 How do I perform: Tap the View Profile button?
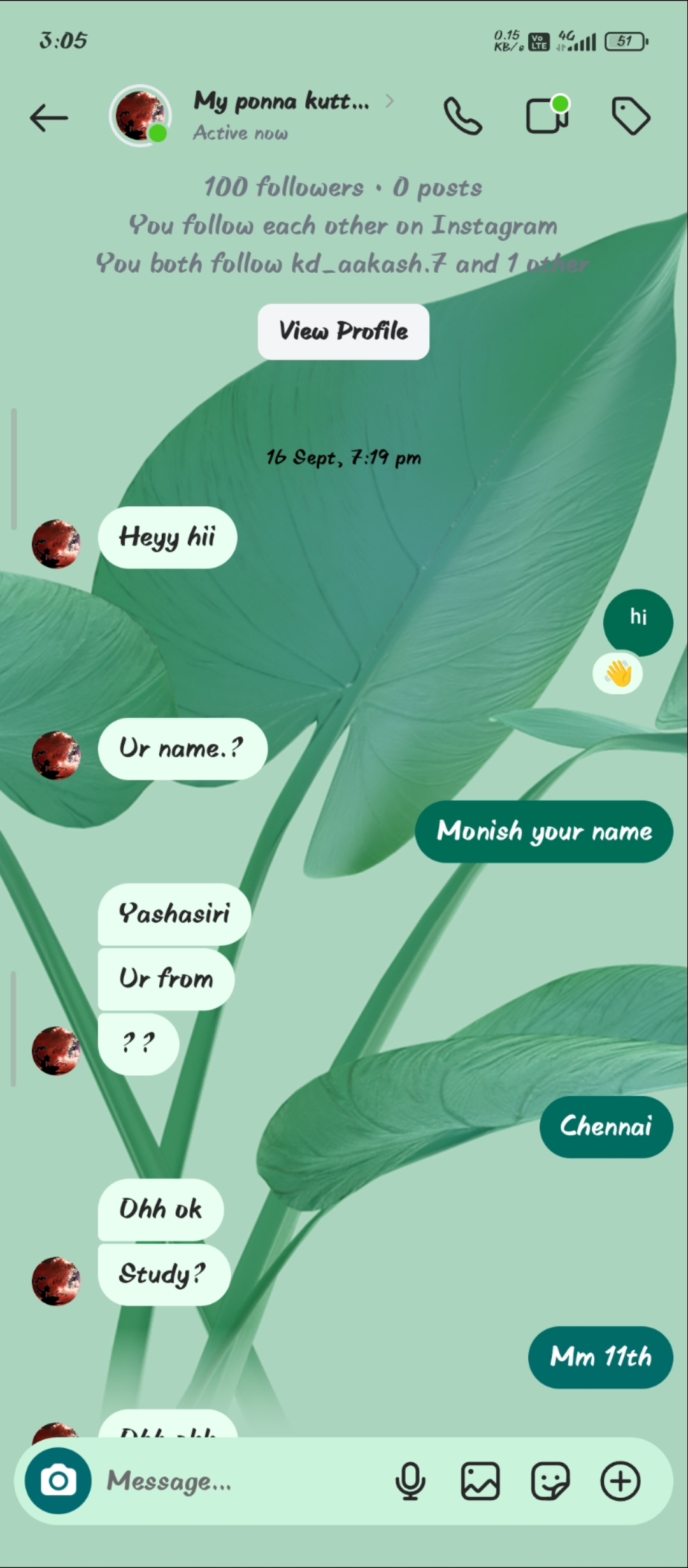click(x=343, y=331)
